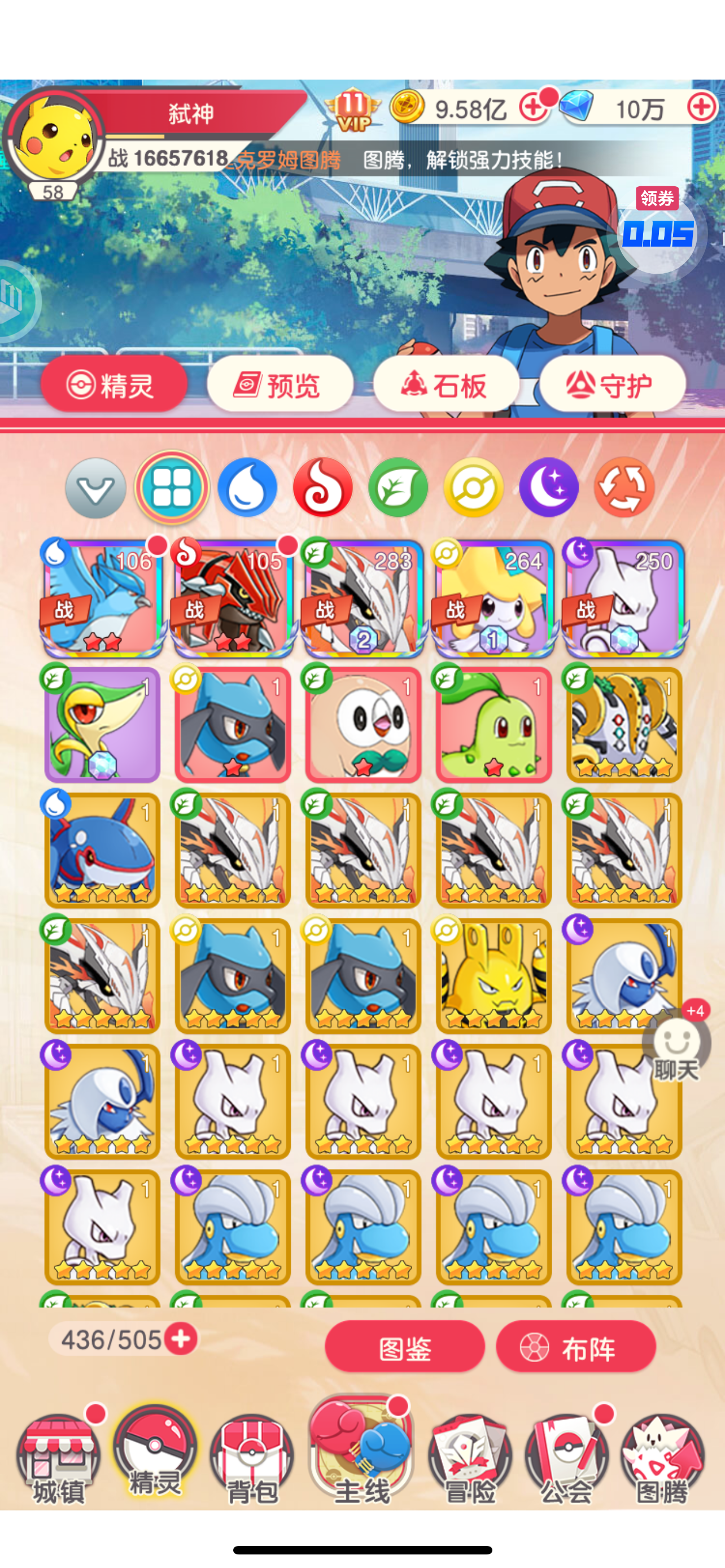Open the 守护 guardian tab
This screenshot has height=1568, width=725.
613,384
